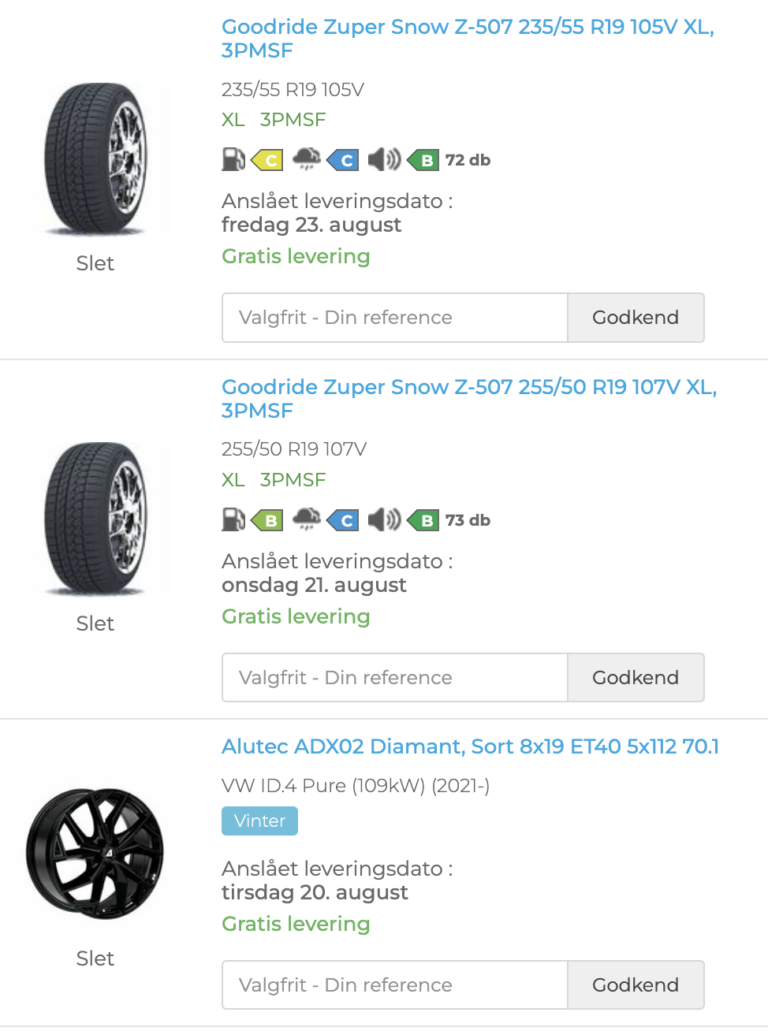The image size is (768, 1031).
Task: Confirm Alutec ADX02 reference with Godkend
Action: pos(635,985)
